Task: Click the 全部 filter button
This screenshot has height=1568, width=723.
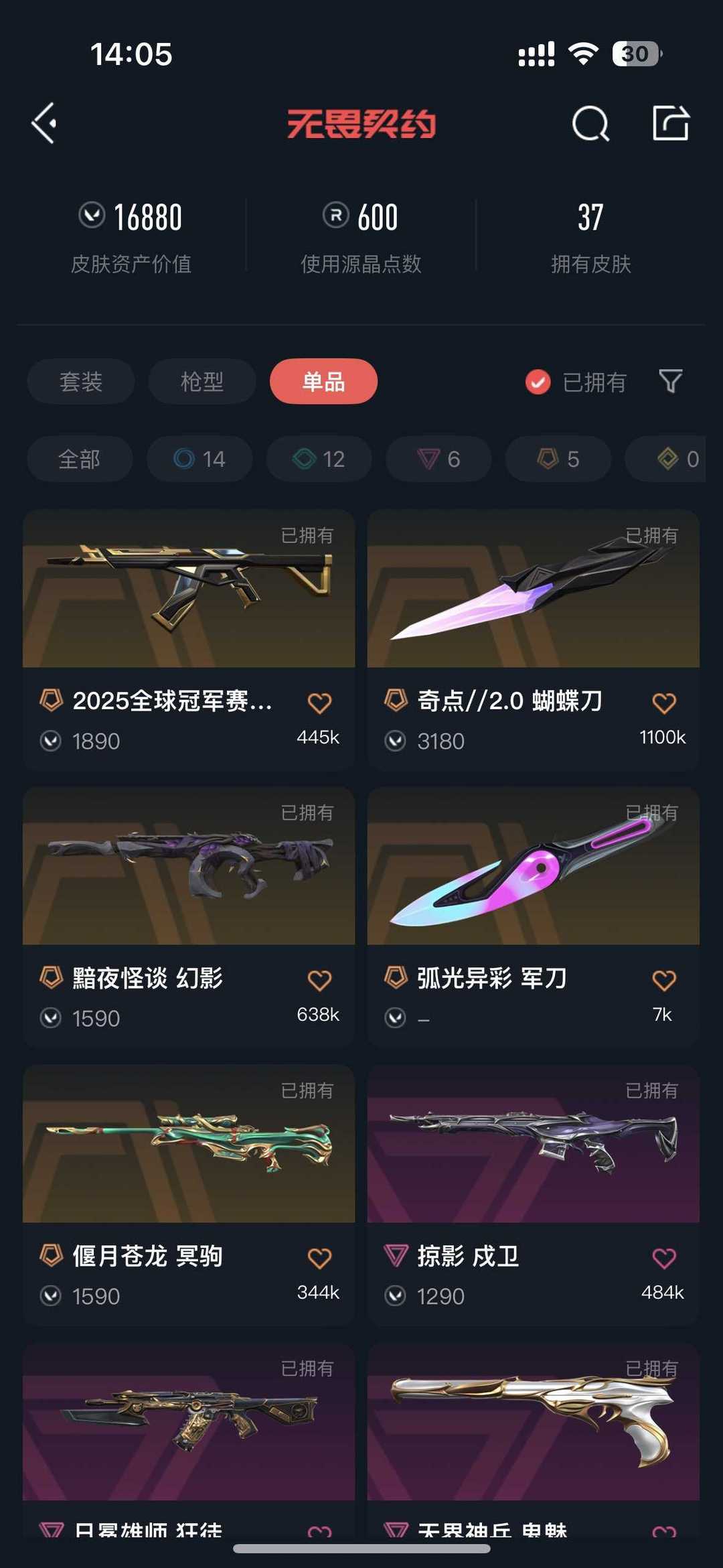Action: tap(79, 459)
